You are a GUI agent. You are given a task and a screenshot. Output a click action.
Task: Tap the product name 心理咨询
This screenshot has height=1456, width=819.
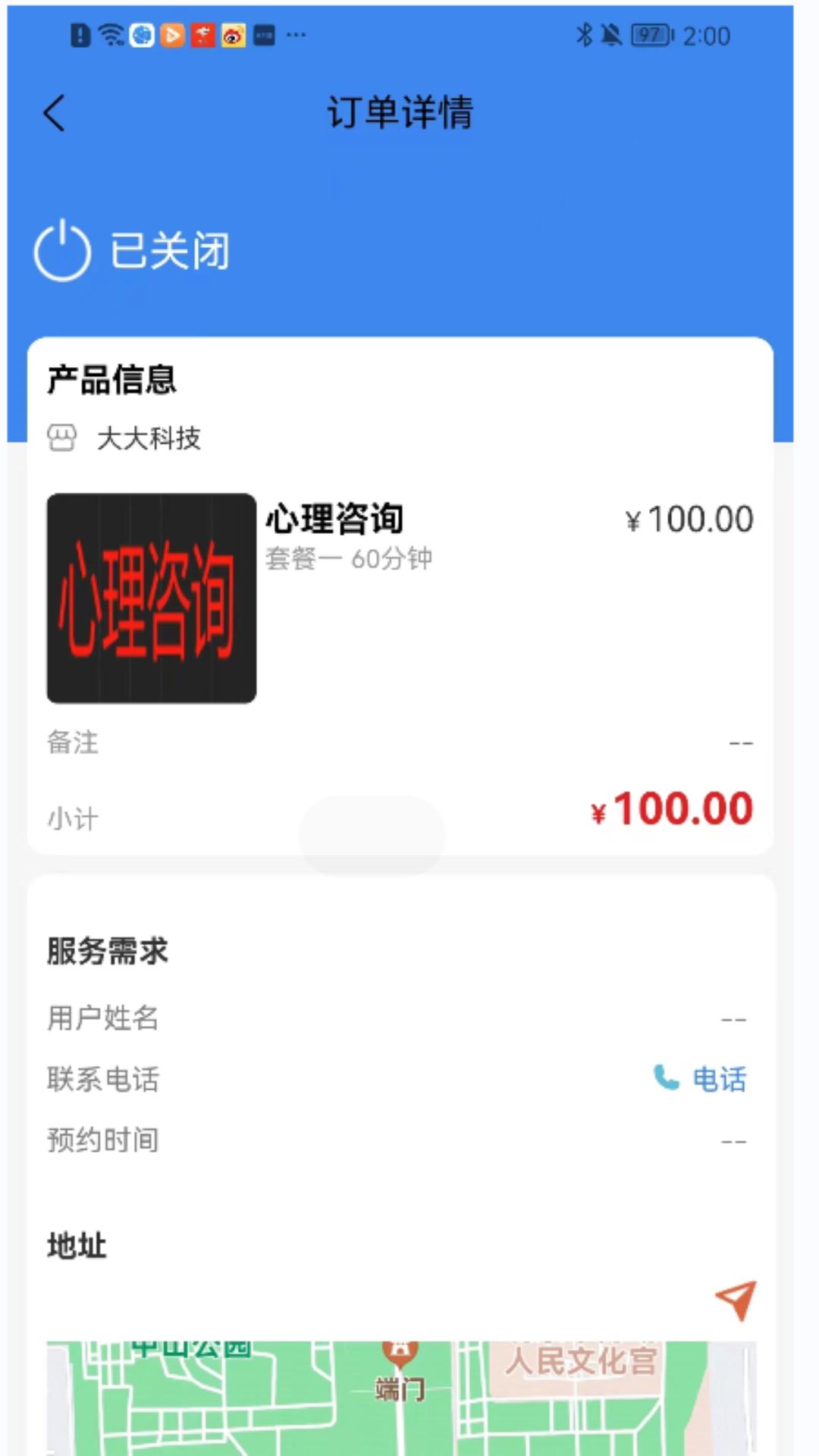pyautogui.click(x=335, y=519)
